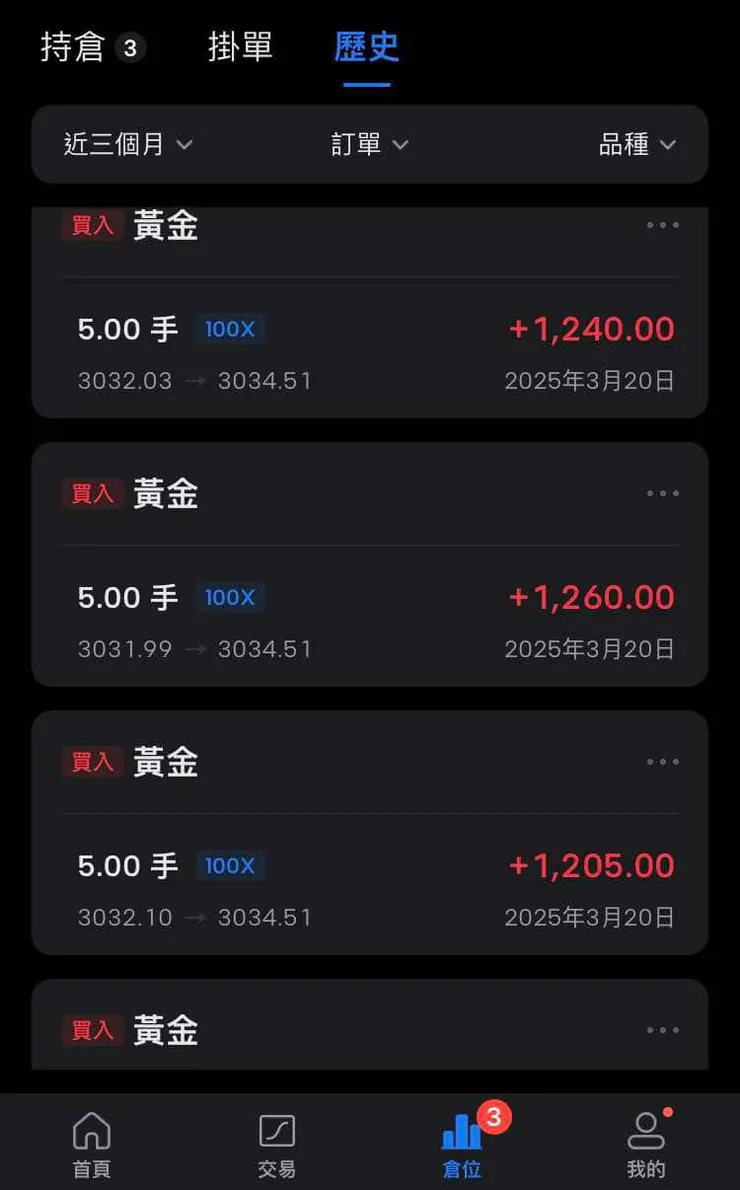Select the 歷史 tab

click(x=367, y=47)
